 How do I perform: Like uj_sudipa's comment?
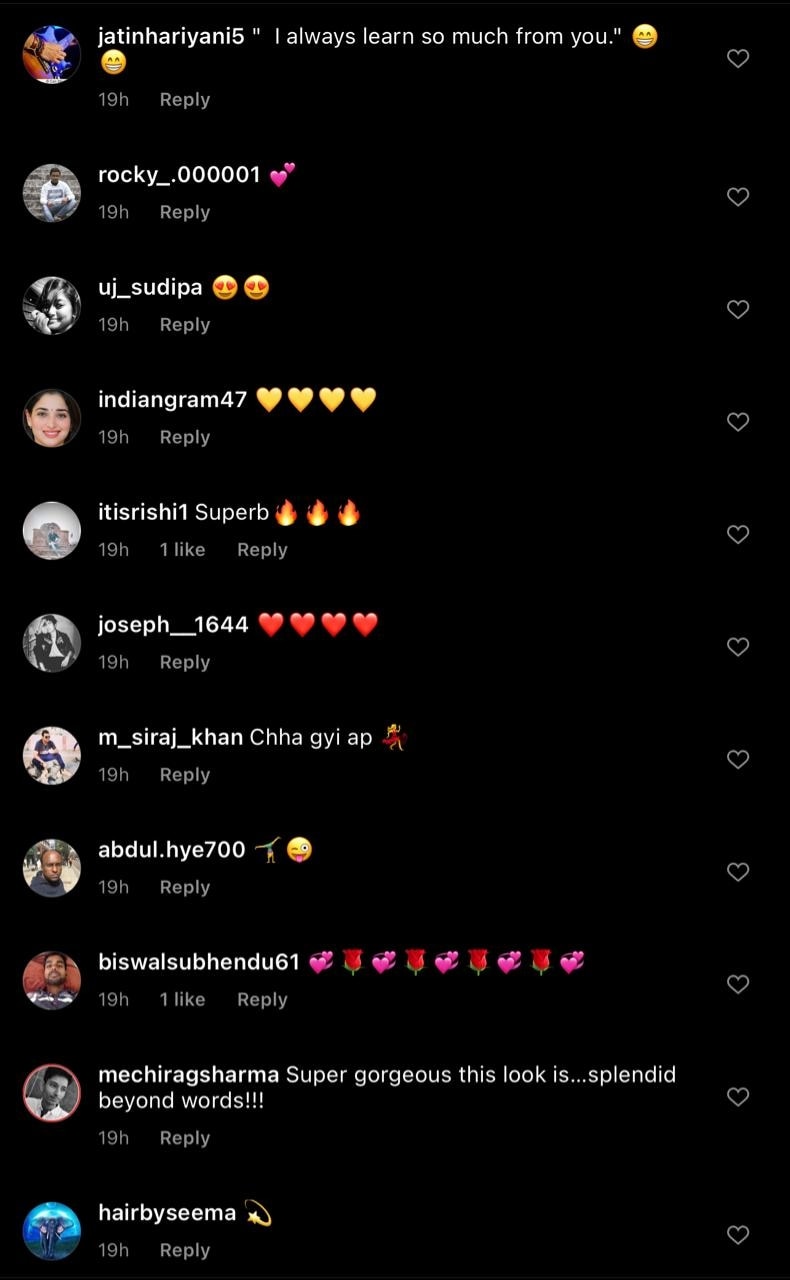737,309
